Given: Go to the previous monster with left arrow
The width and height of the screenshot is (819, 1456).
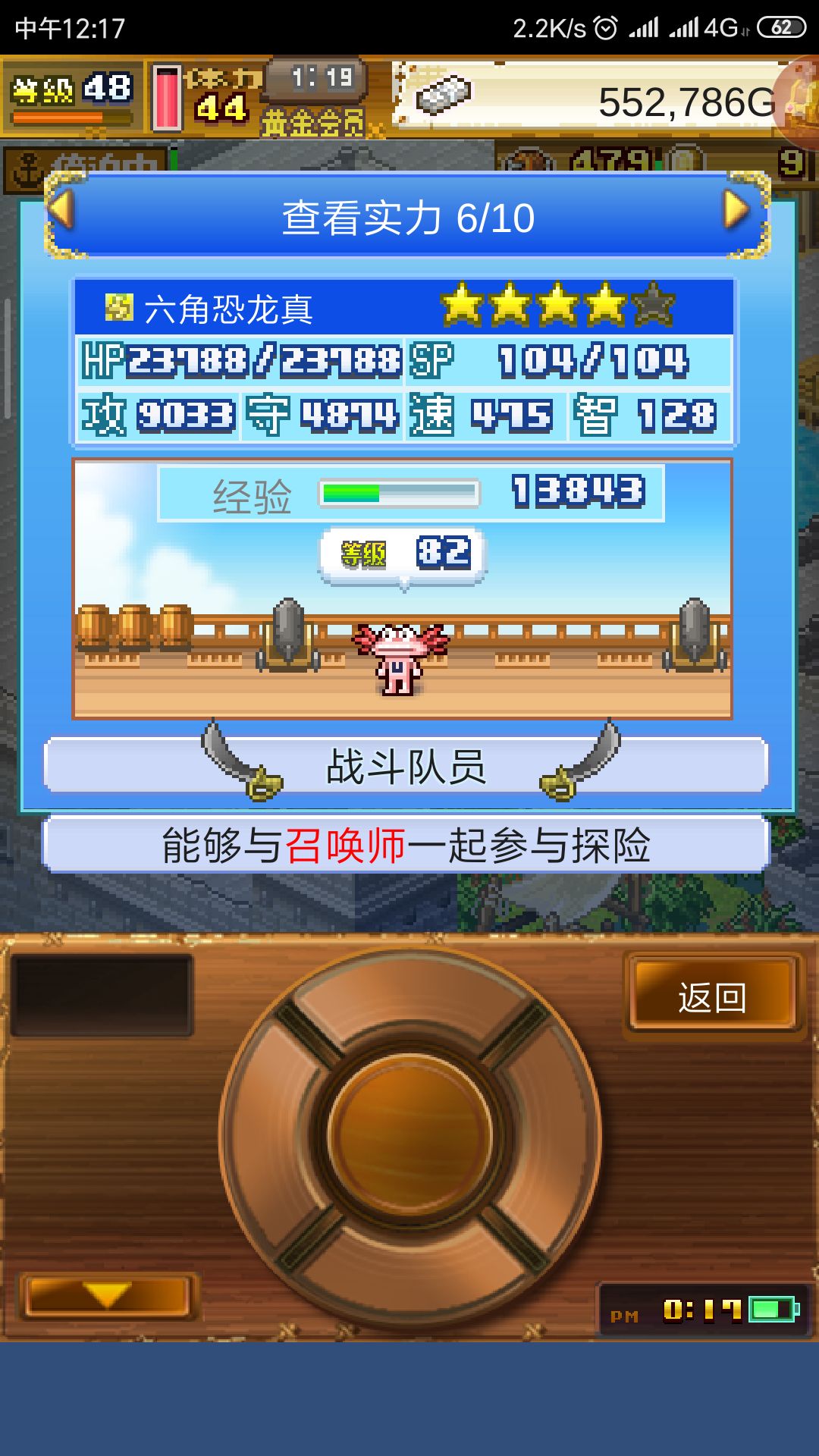Looking at the screenshot, I should [61, 210].
